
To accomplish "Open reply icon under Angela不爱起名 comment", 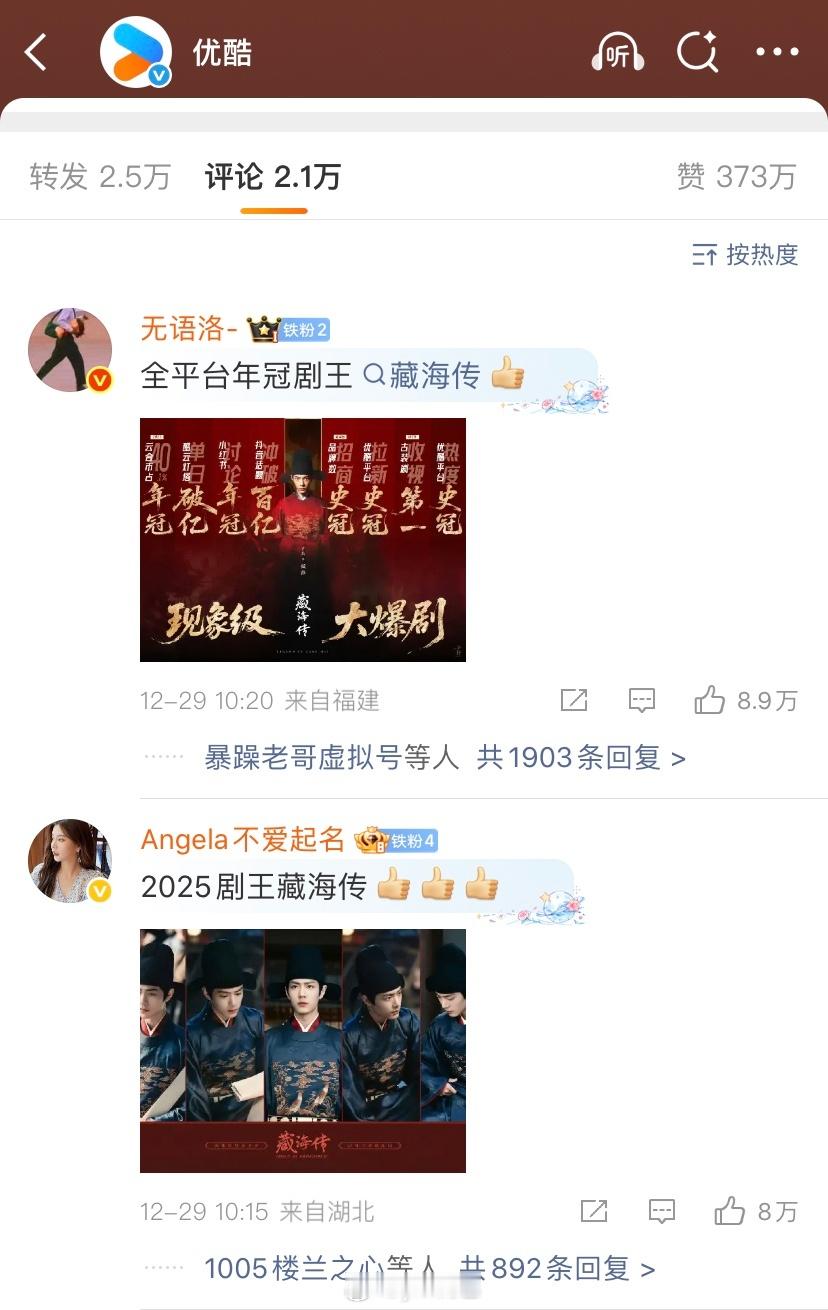I will [661, 1211].
